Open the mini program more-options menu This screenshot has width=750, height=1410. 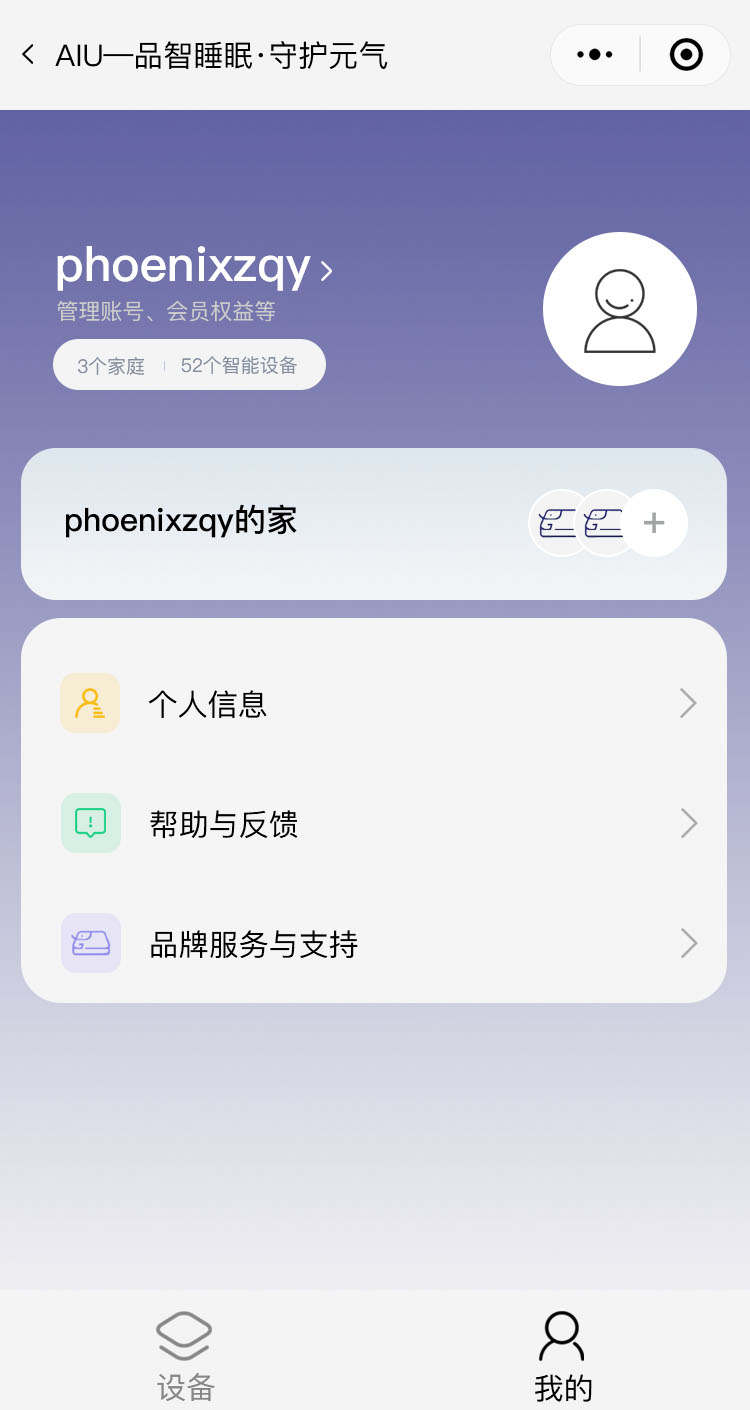(x=595, y=55)
